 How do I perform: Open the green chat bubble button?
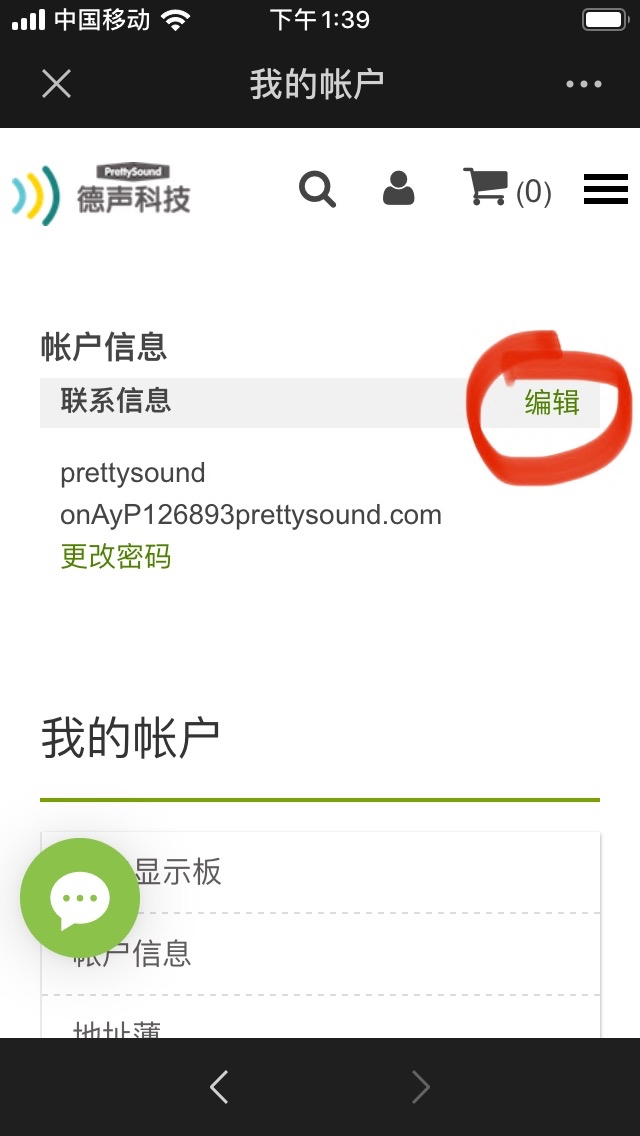[x=80, y=898]
